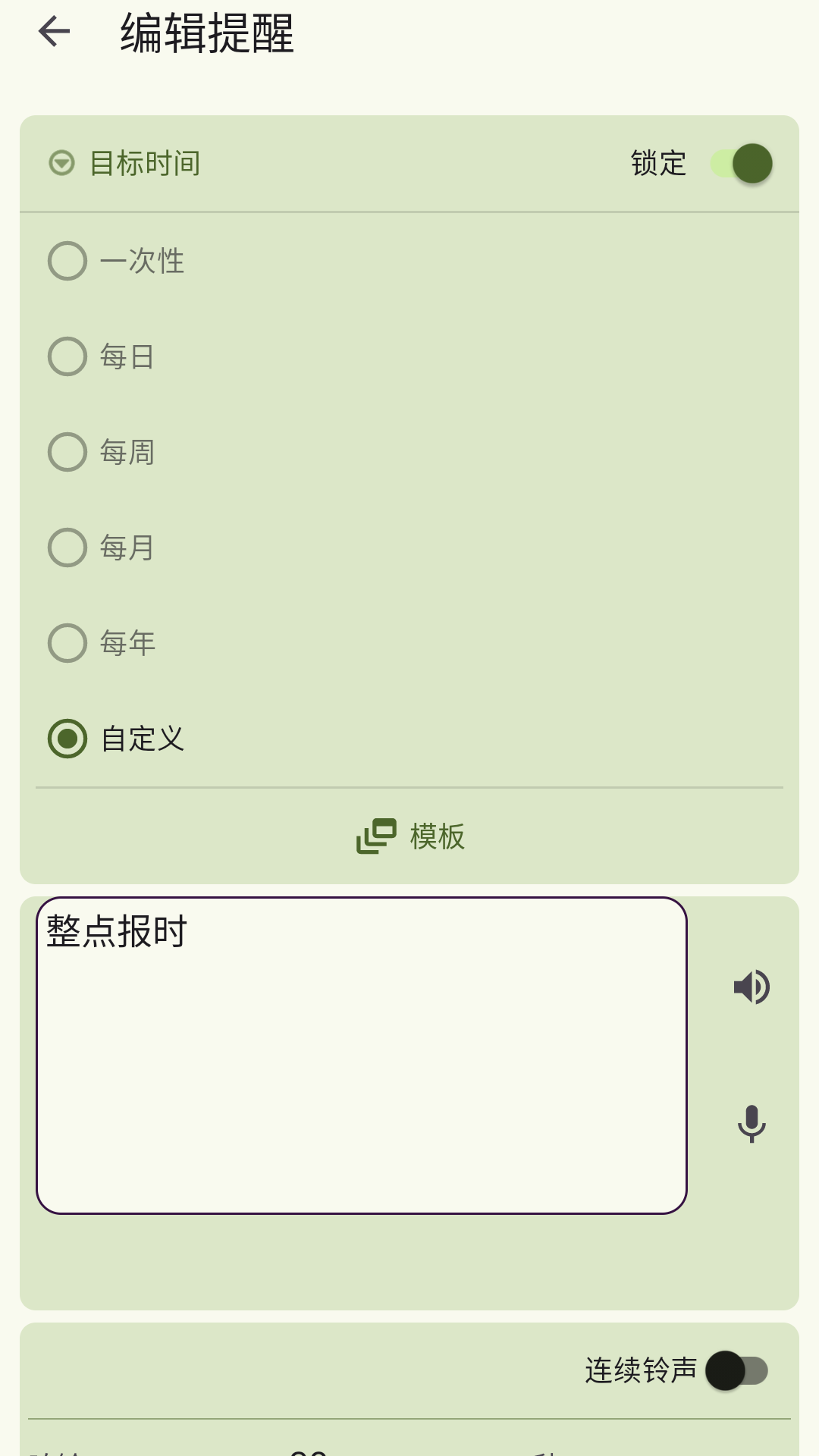Tap the 连续铃声 label text

tap(641, 1371)
